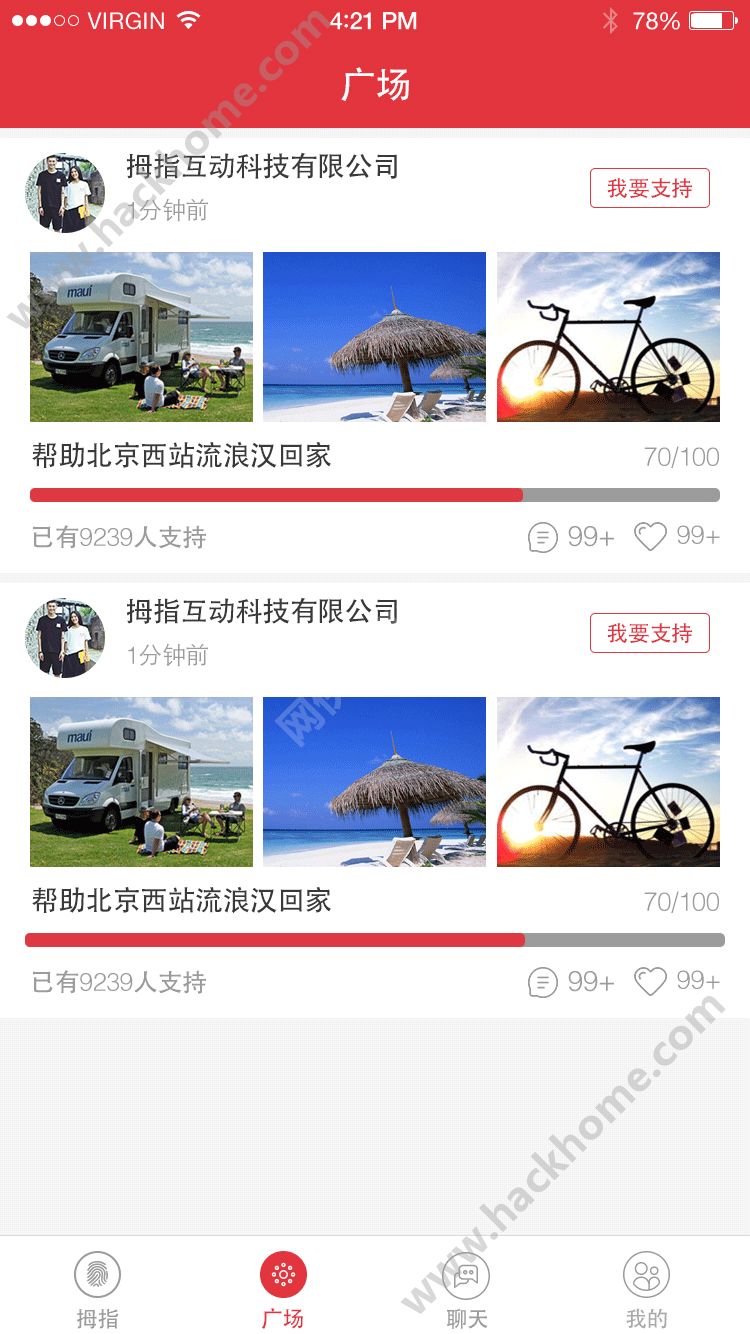The image size is (750, 1334).
Task: Open 拇指互动科技有限公司 avatar on the second post
Action: 65,638
